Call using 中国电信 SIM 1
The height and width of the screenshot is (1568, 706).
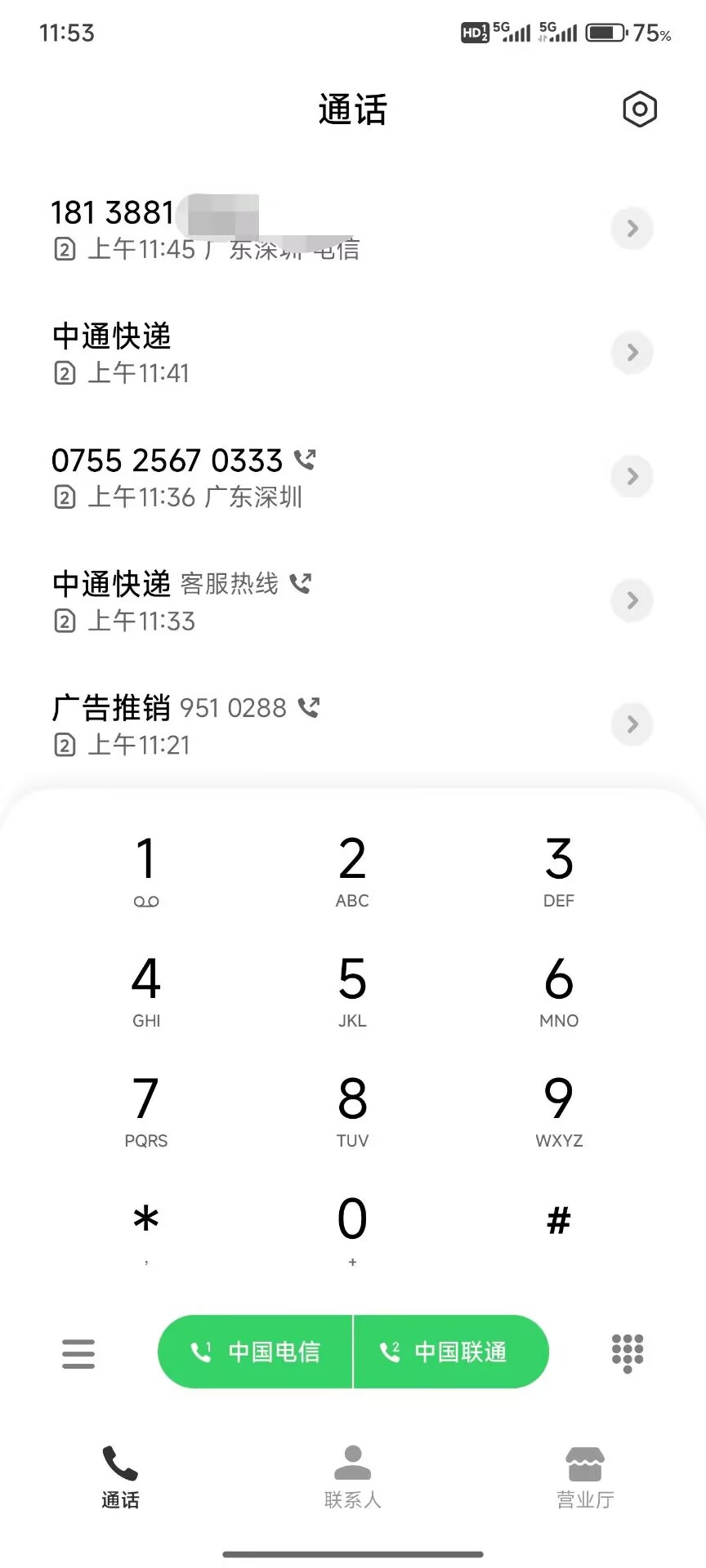[x=255, y=1352]
